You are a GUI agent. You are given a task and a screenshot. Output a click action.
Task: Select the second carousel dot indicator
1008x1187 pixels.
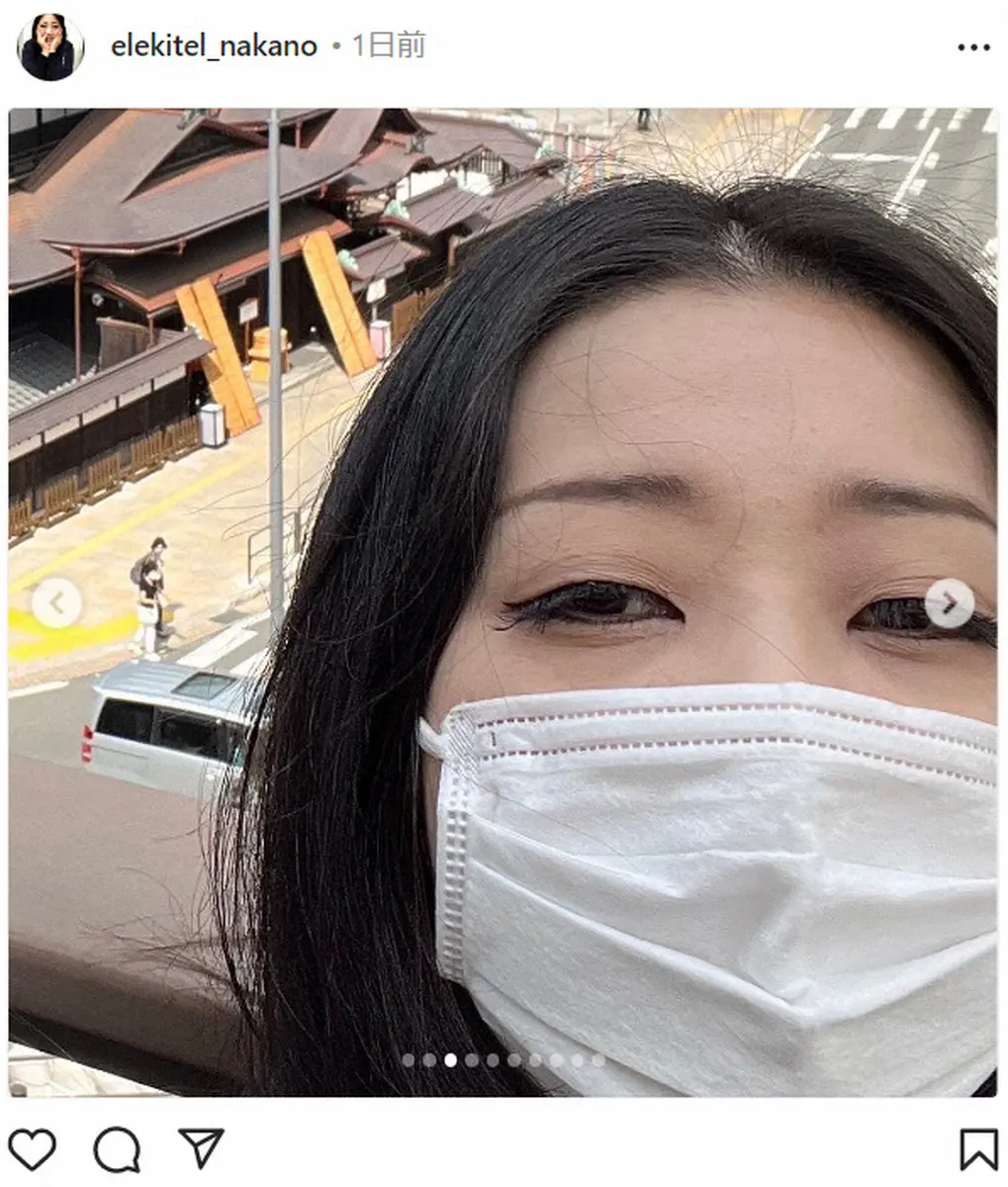pyautogui.click(x=429, y=1059)
